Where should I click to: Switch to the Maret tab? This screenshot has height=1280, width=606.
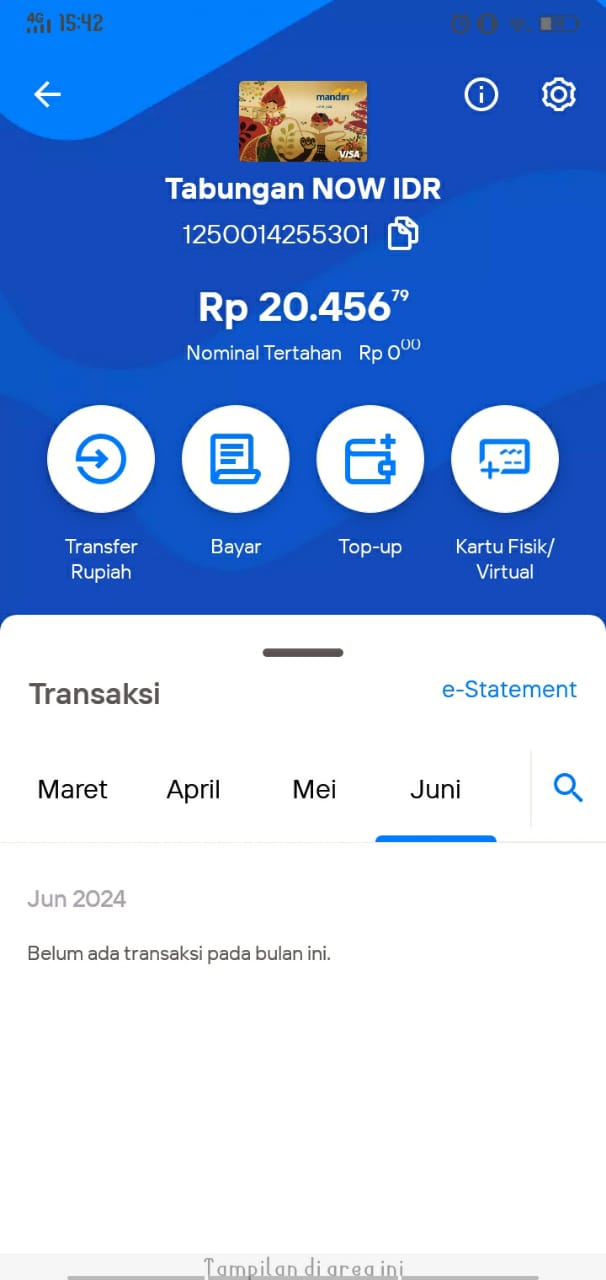72,789
